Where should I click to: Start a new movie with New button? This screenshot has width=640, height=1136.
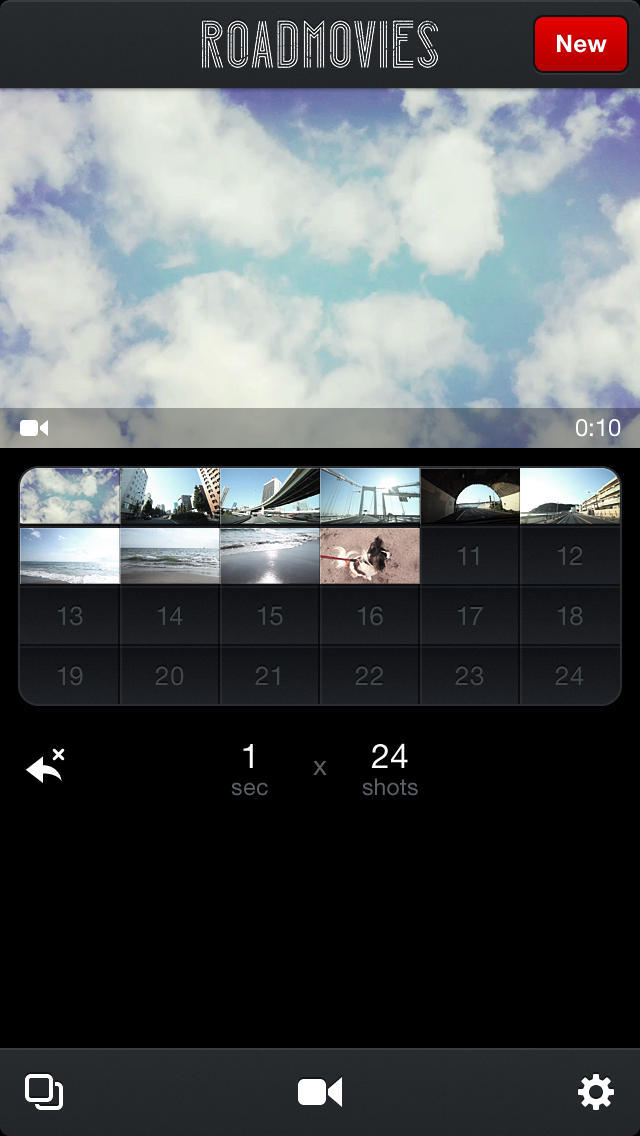(581, 45)
